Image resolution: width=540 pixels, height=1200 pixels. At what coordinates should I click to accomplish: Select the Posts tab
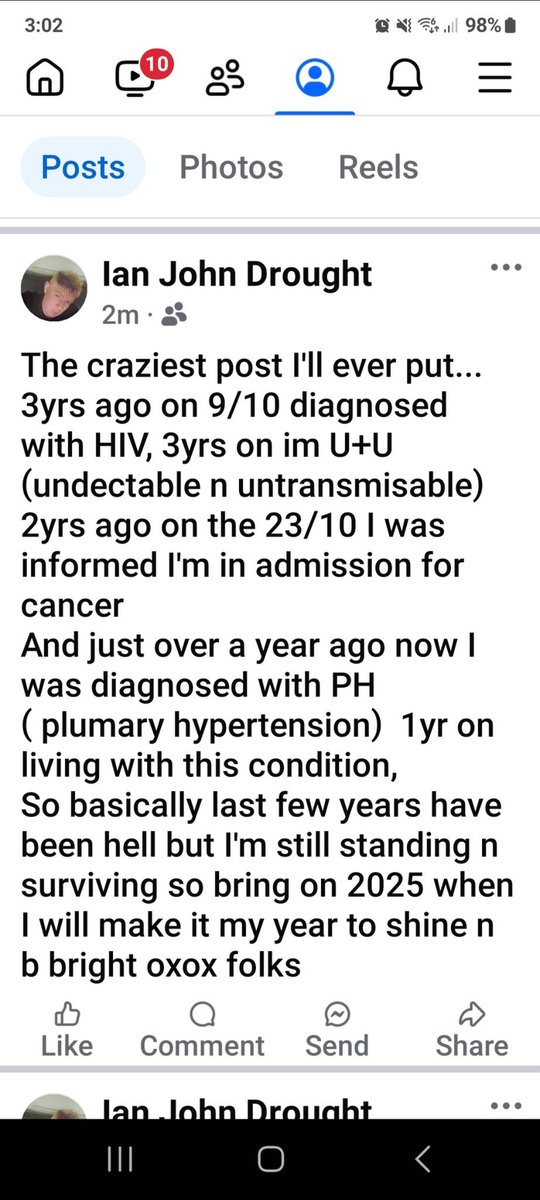pos(83,167)
